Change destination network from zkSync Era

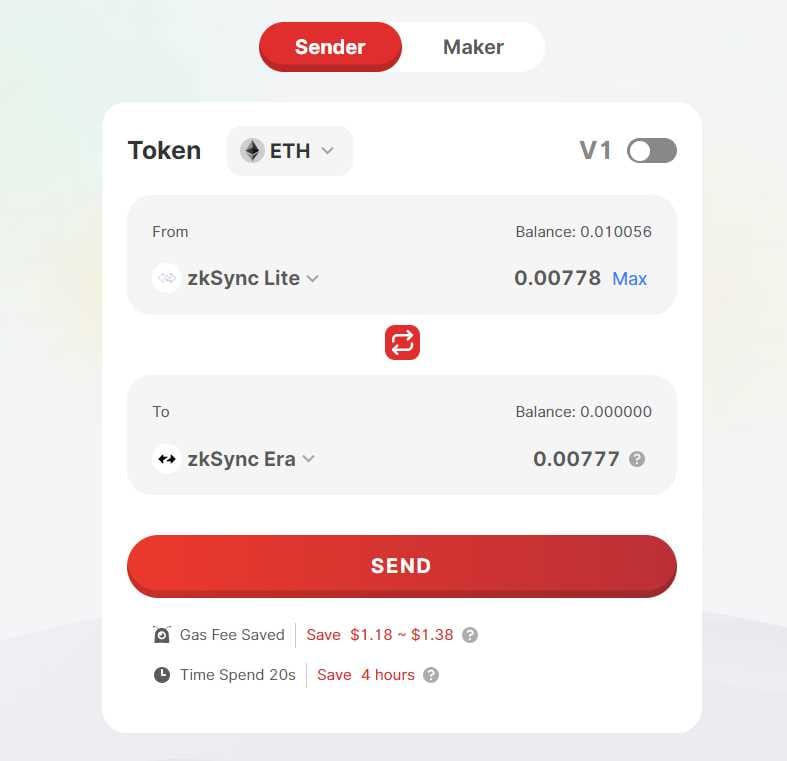pos(241,459)
